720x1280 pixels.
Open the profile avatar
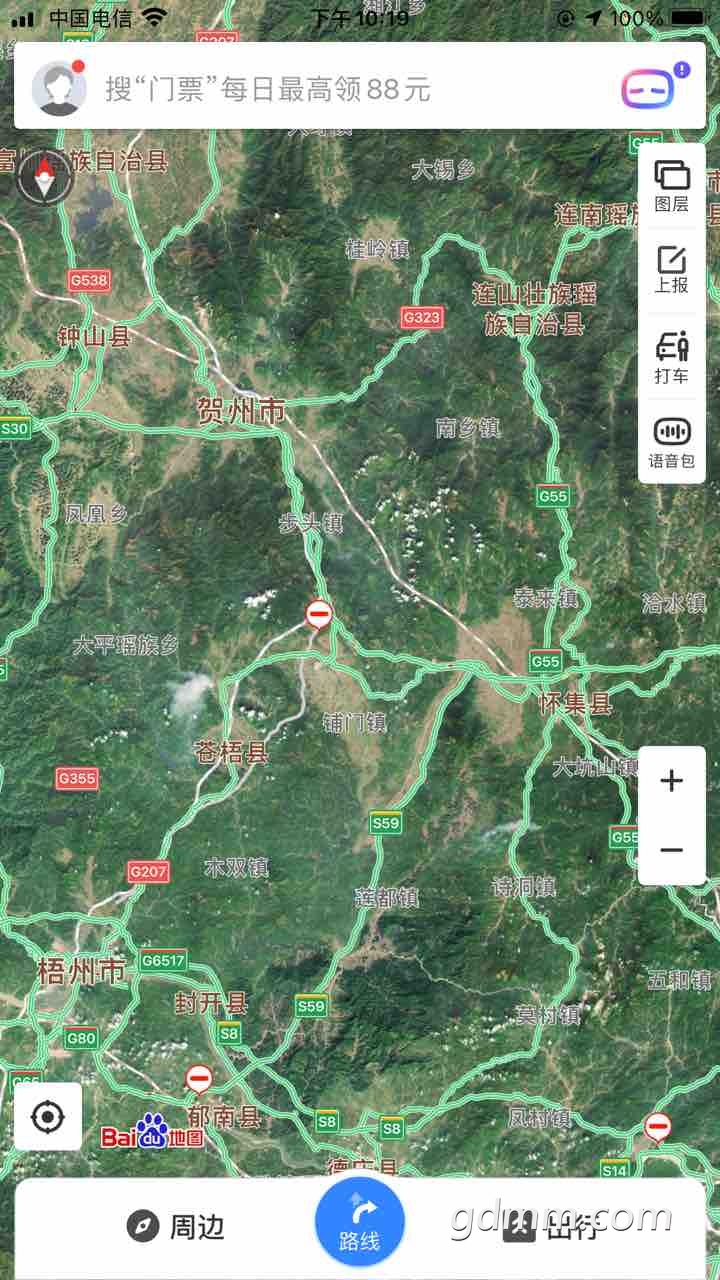click(58, 88)
